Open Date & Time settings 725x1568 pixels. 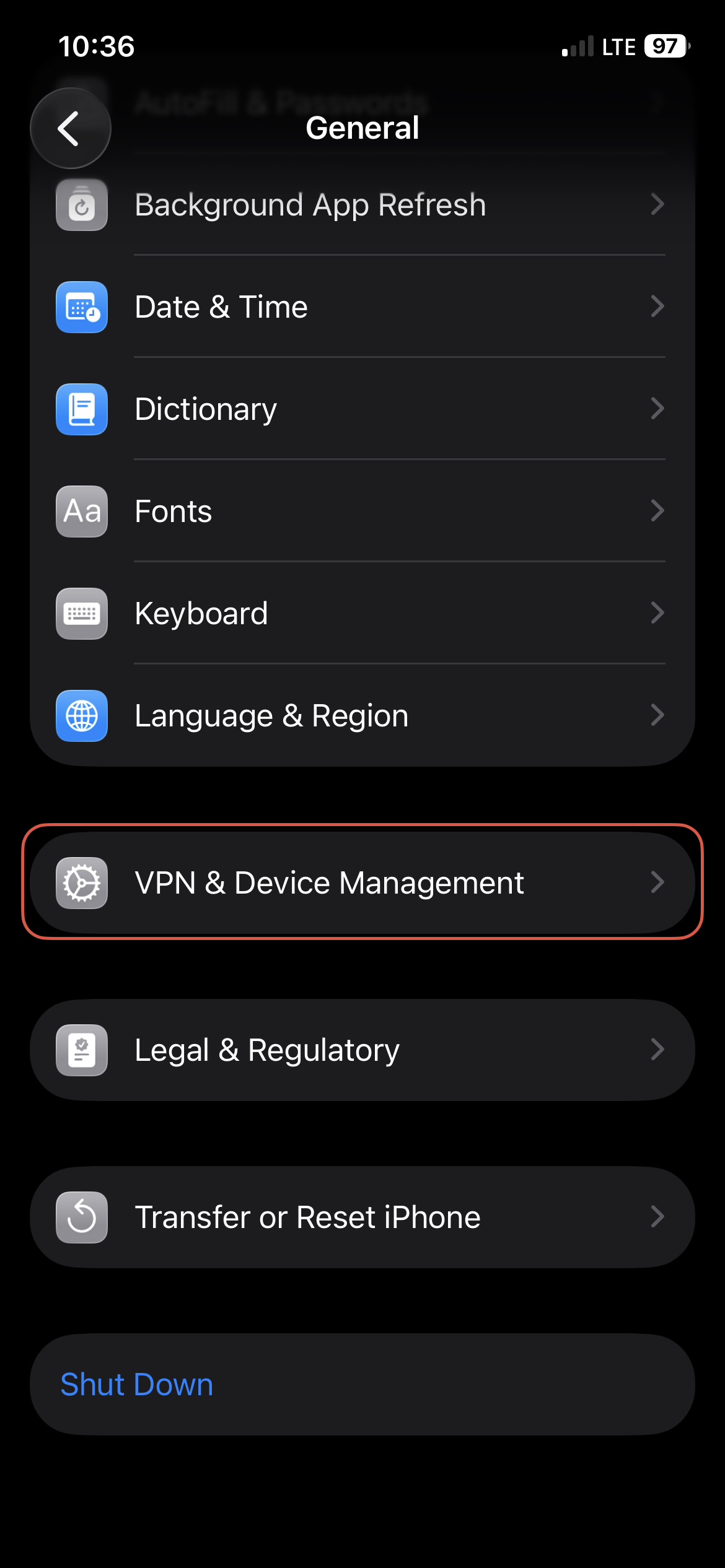coord(362,307)
